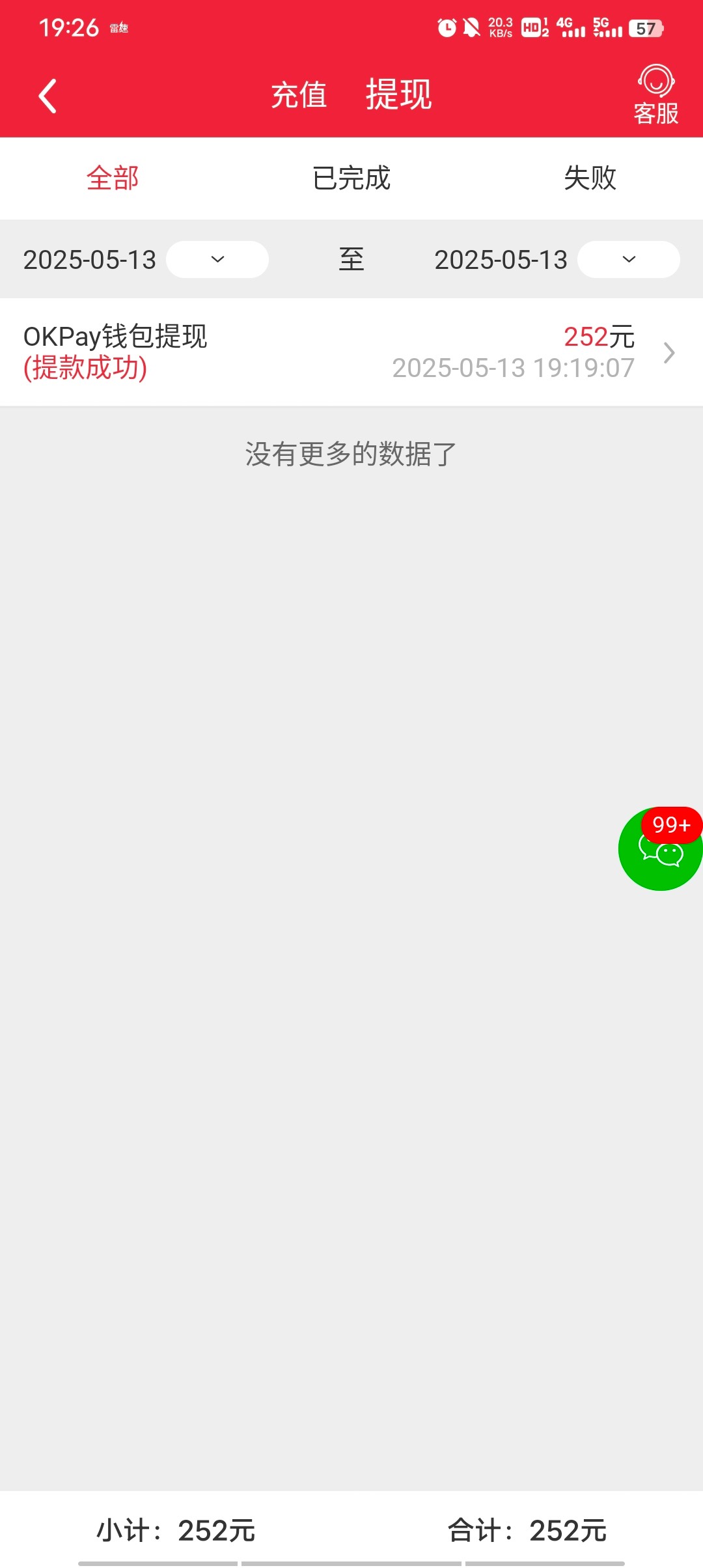Switch to the 已完成 tab
The height and width of the screenshot is (1568, 703).
pyautogui.click(x=351, y=178)
